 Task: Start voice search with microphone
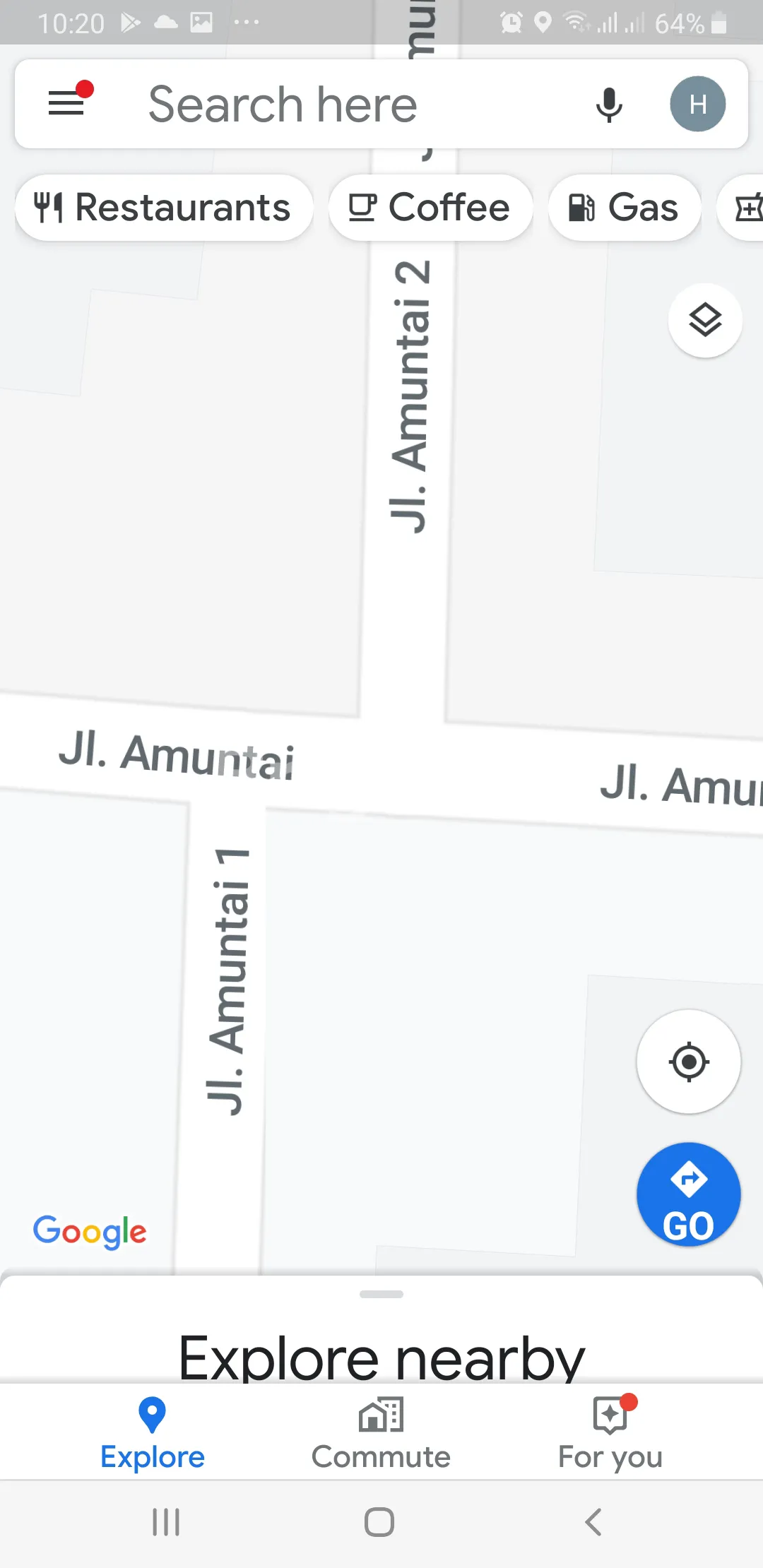point(608,105)
